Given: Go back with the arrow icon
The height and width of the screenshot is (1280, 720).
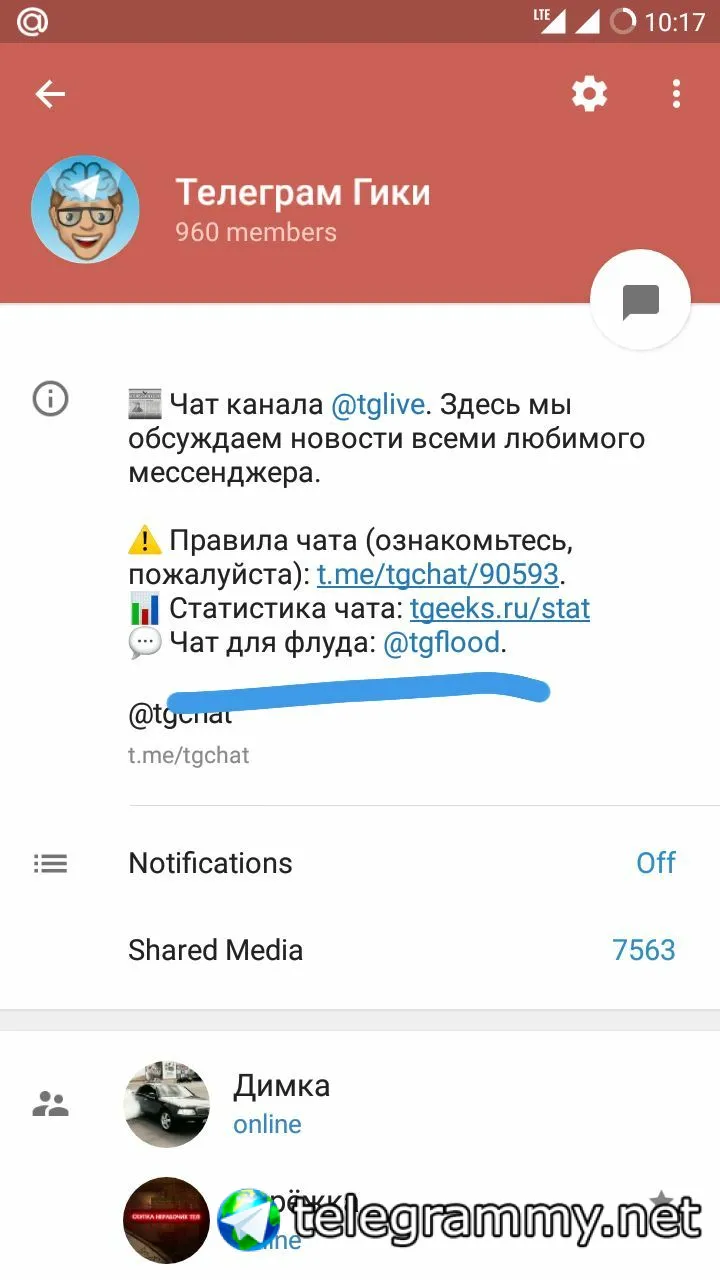Looking at the screenshot, I should point(50,95).
